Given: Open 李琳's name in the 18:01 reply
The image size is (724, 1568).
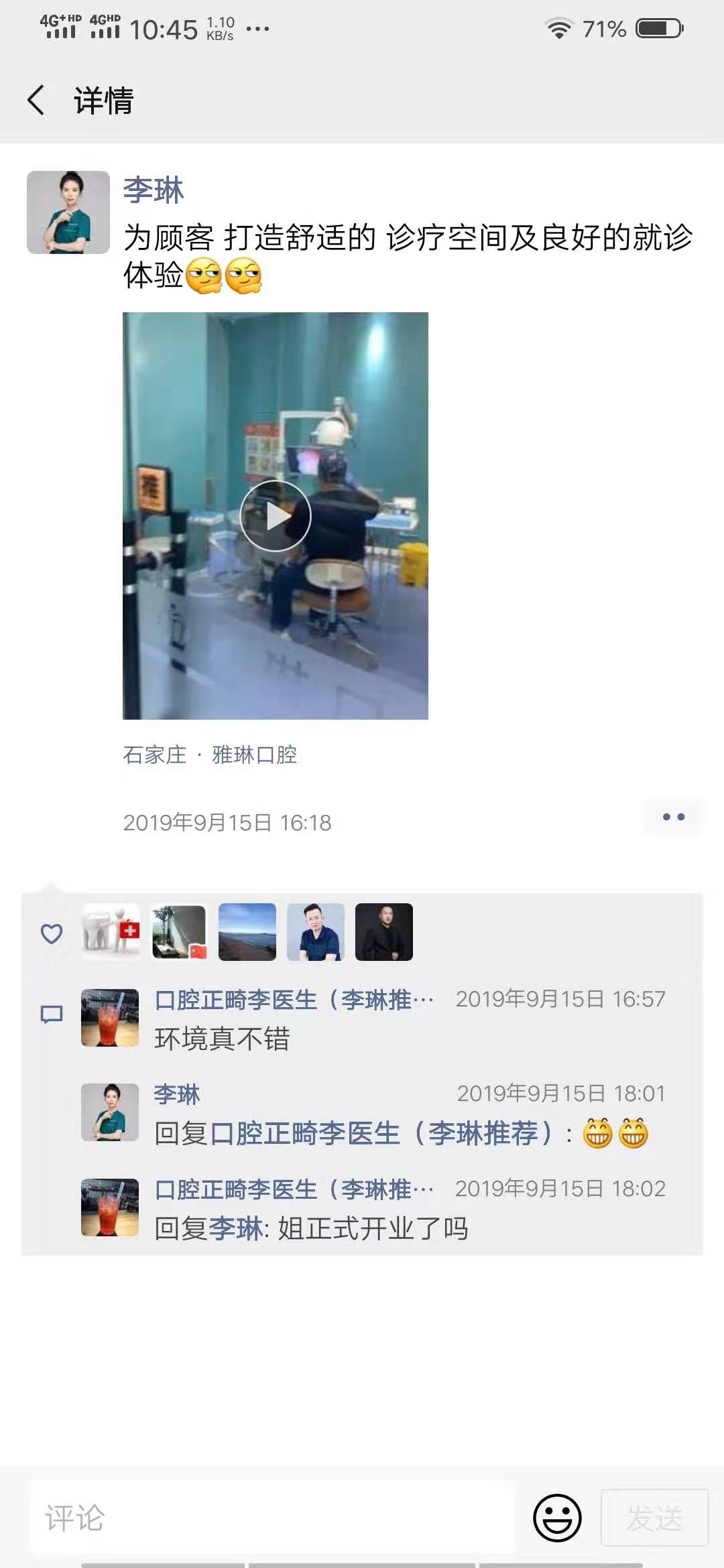Looking at the screenshot, I should pyautogui.click(x=177, y=1094).
